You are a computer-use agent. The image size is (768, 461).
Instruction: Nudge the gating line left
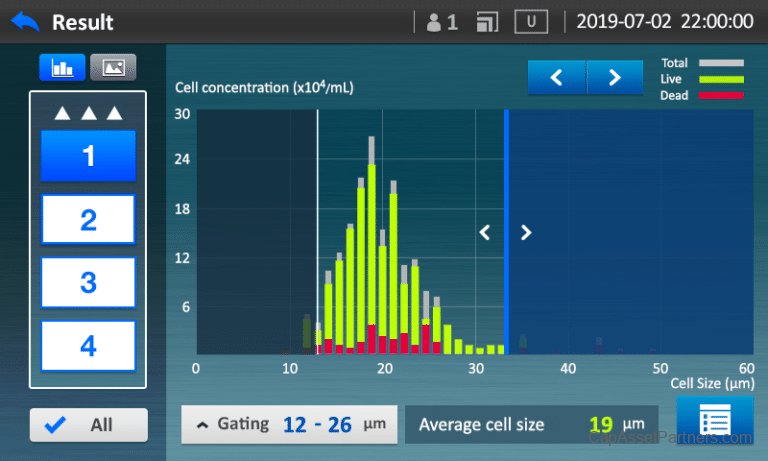tap(485, 233)
